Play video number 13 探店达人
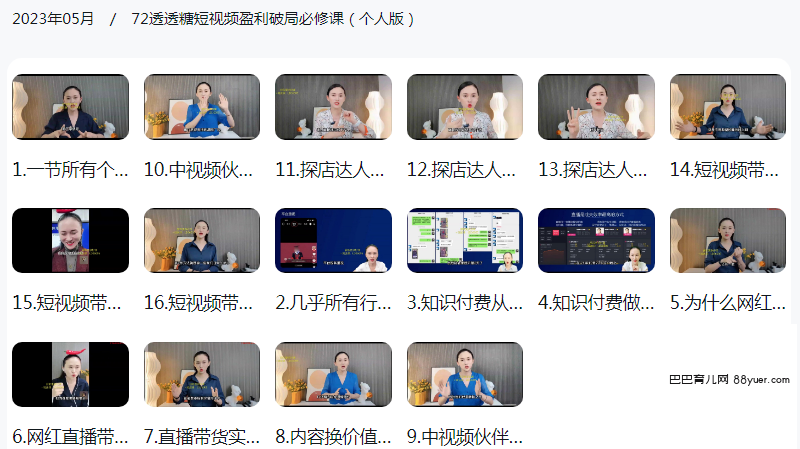 point(596,107)
